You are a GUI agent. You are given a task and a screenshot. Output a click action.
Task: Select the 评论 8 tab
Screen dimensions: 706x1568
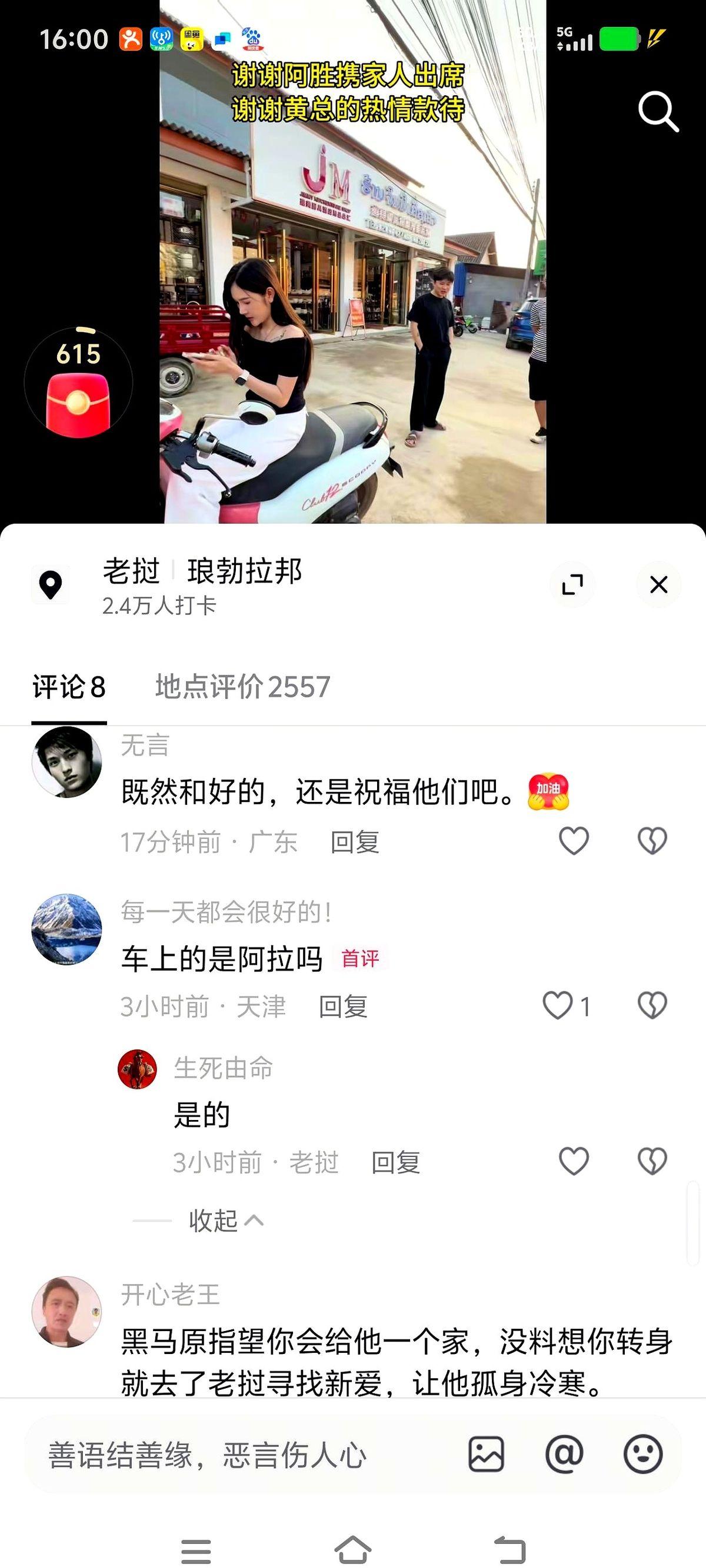(69, 687)
